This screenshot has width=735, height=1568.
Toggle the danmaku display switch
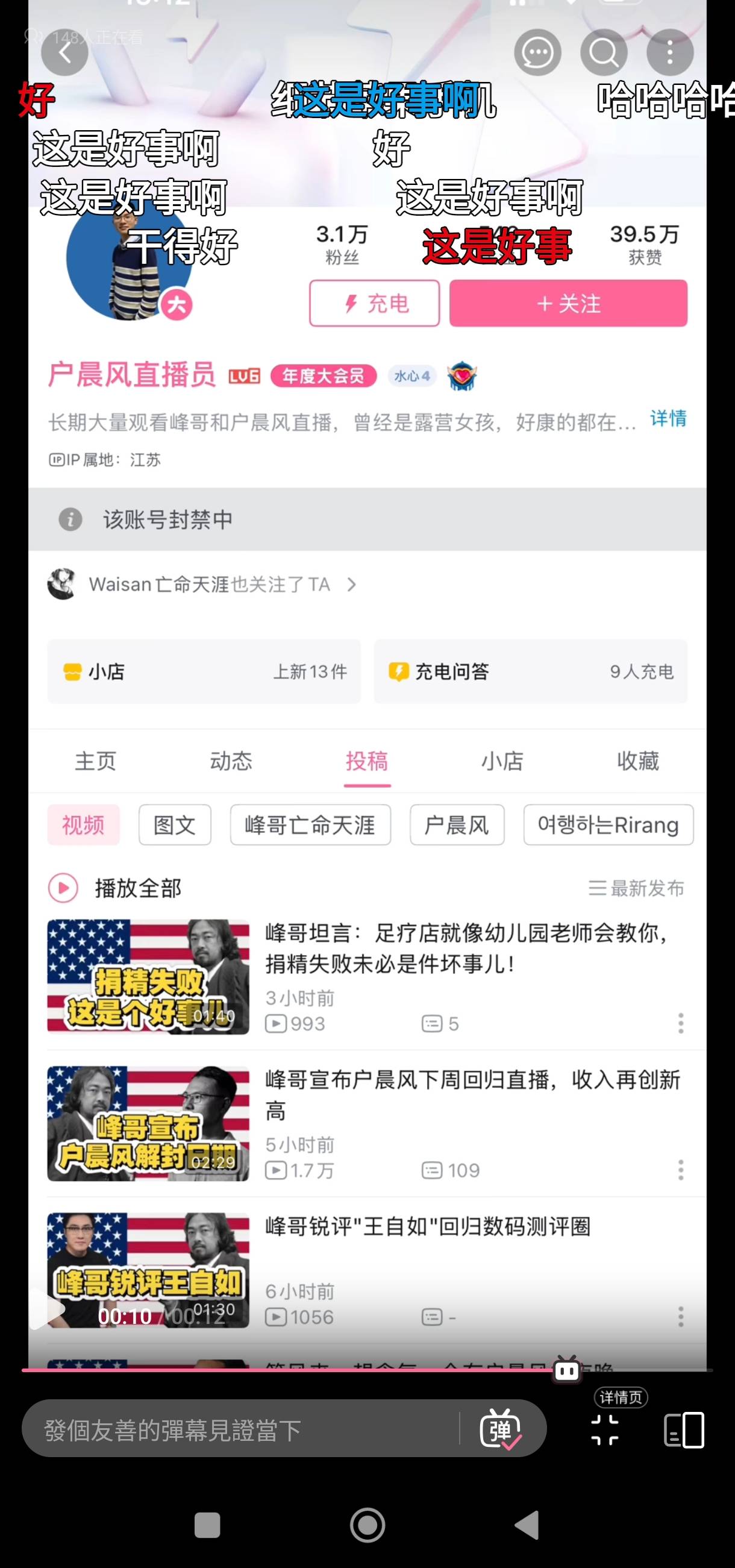(x=501, y=1429)
